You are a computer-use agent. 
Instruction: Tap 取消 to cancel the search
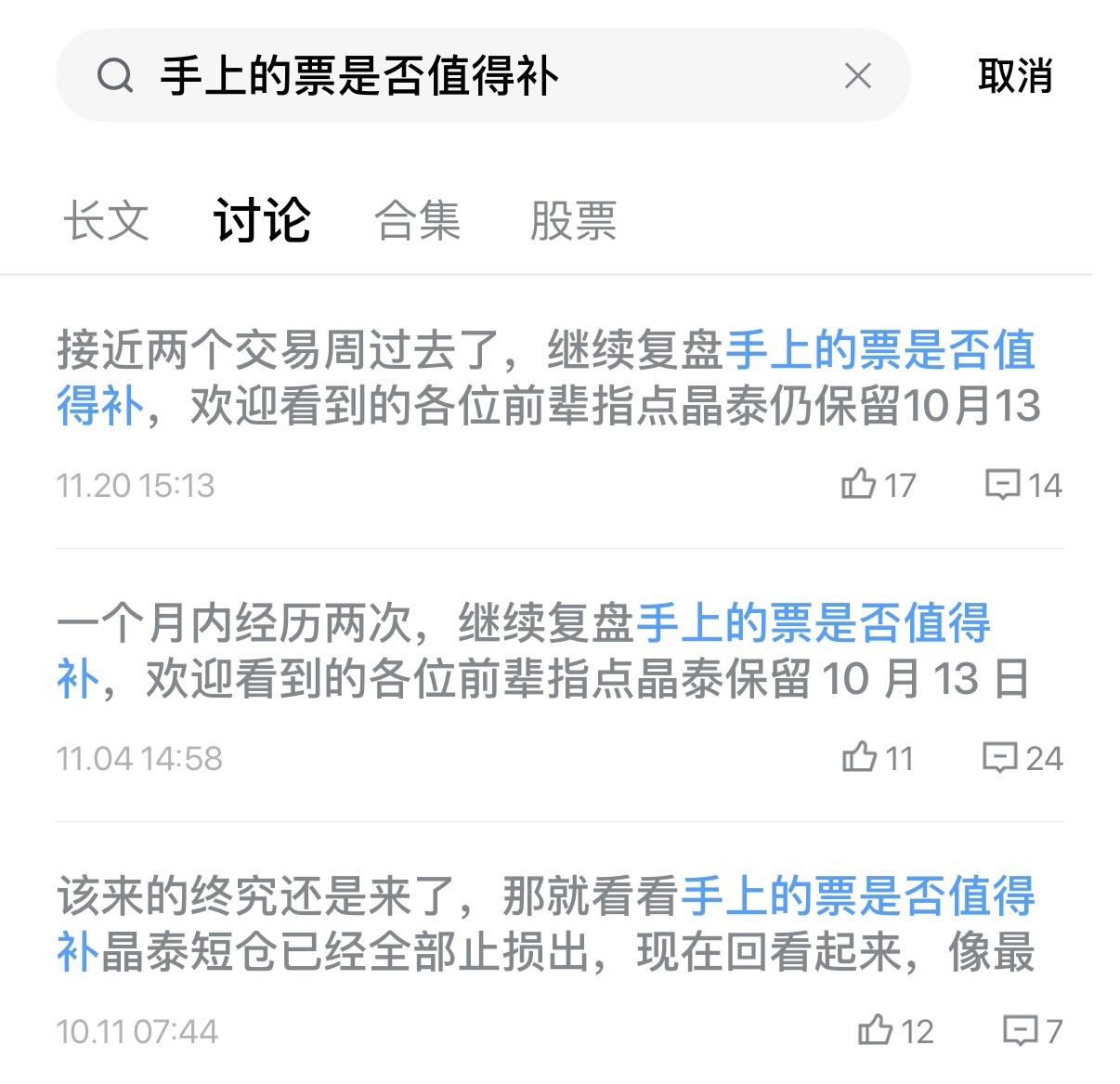(1014, 75)
